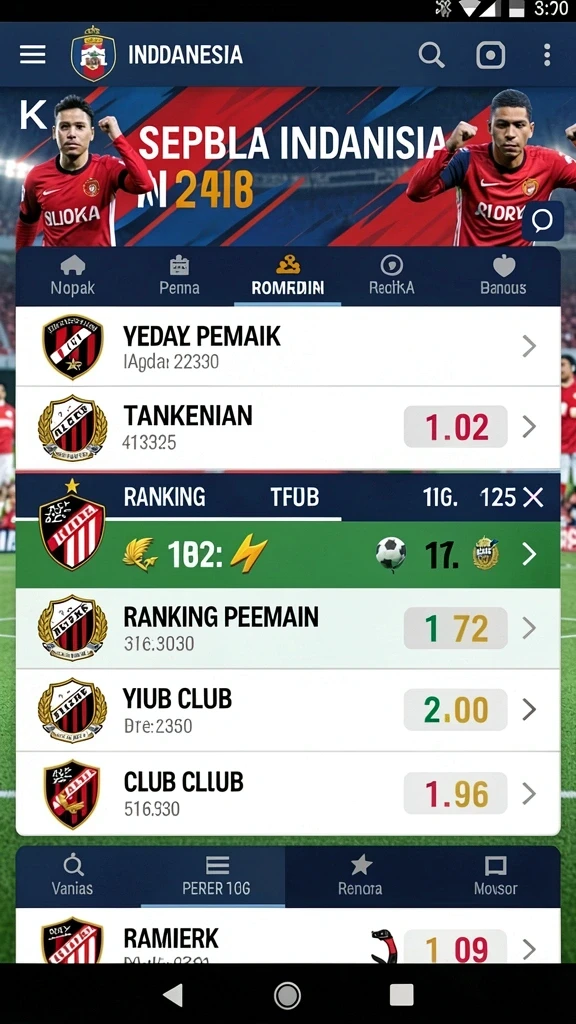Open search from the app bar

[x=431, y=56]
